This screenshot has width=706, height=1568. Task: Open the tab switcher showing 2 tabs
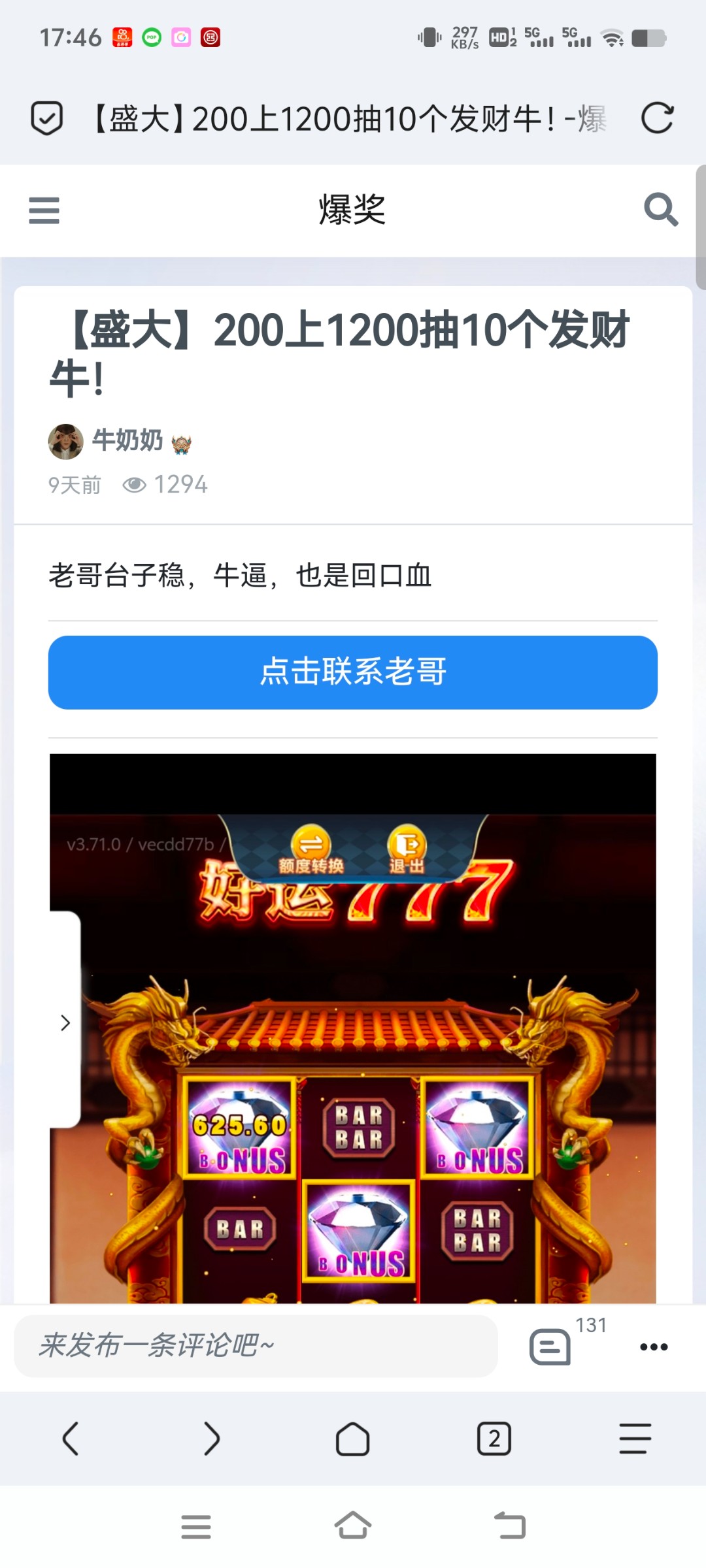click(494, 1439)
